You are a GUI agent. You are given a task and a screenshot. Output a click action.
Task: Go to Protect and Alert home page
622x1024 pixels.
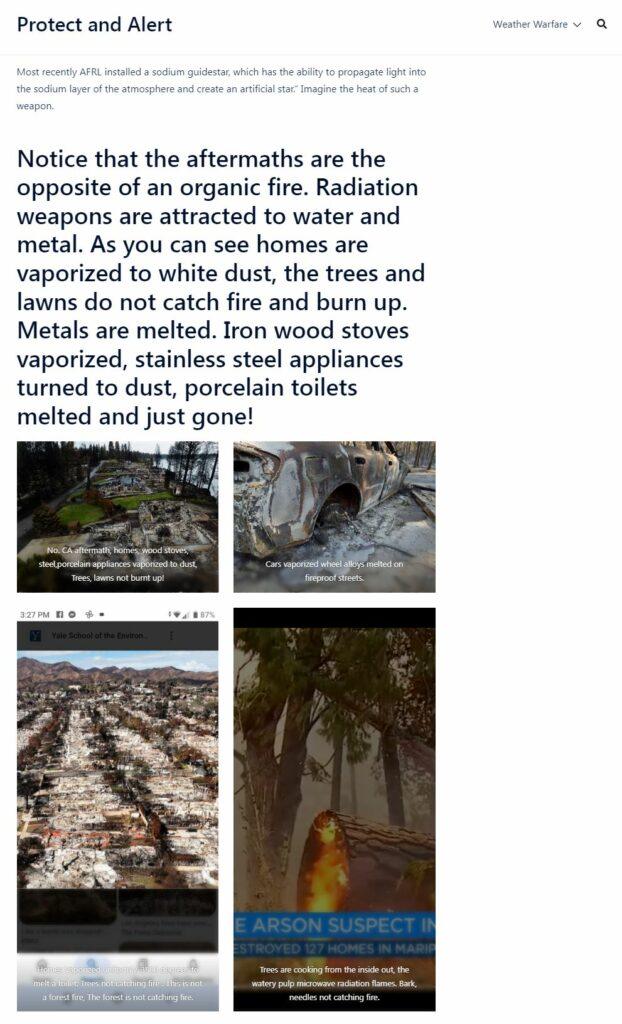tap(94, 25)
